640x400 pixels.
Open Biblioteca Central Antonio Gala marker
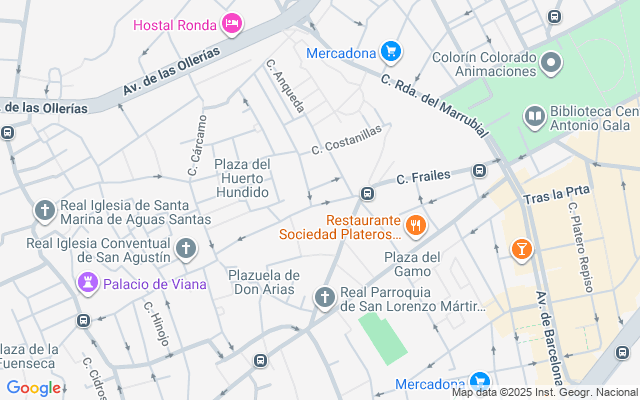pos(535,118)
